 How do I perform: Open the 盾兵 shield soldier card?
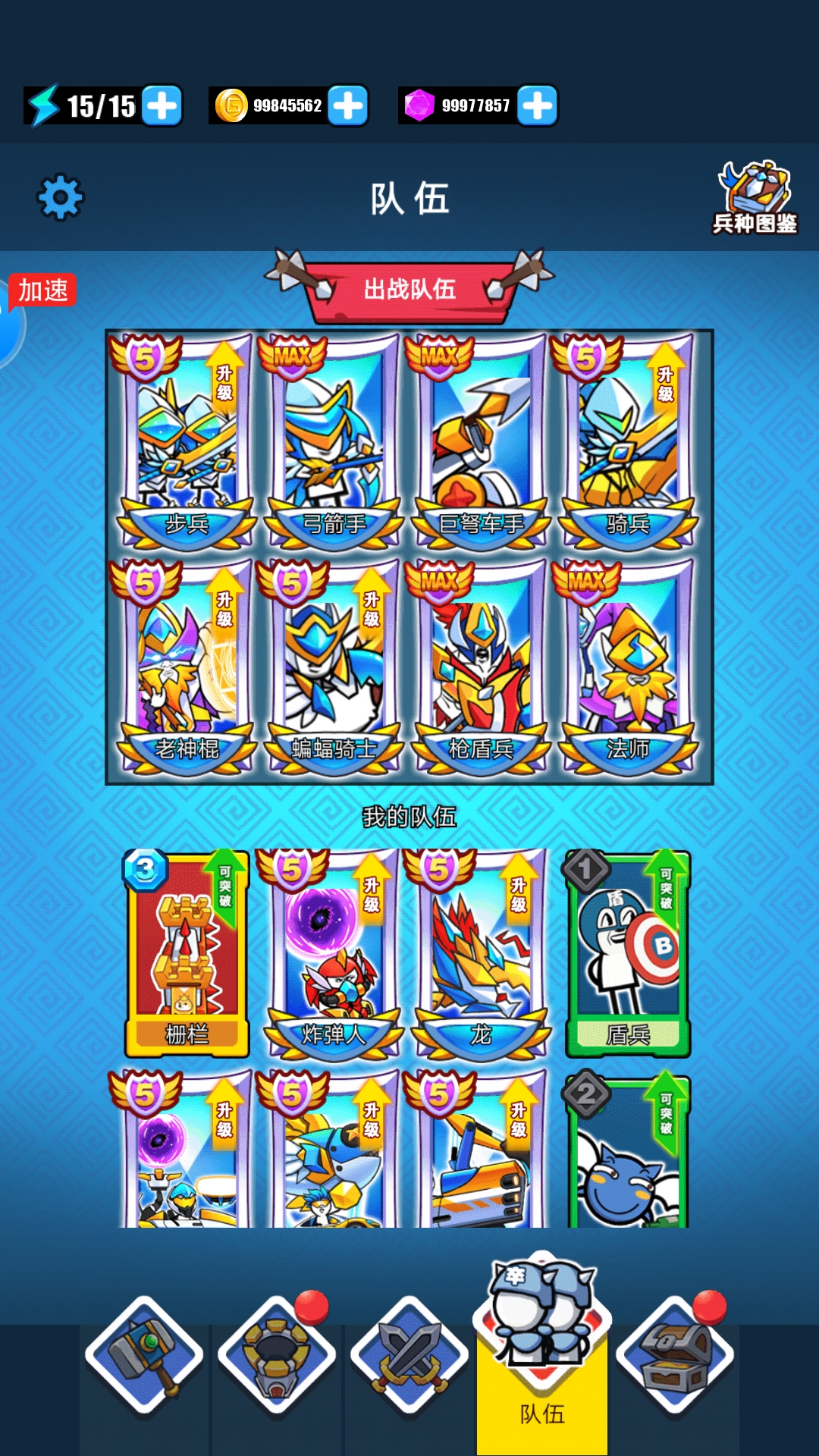[x=628, y=953]
